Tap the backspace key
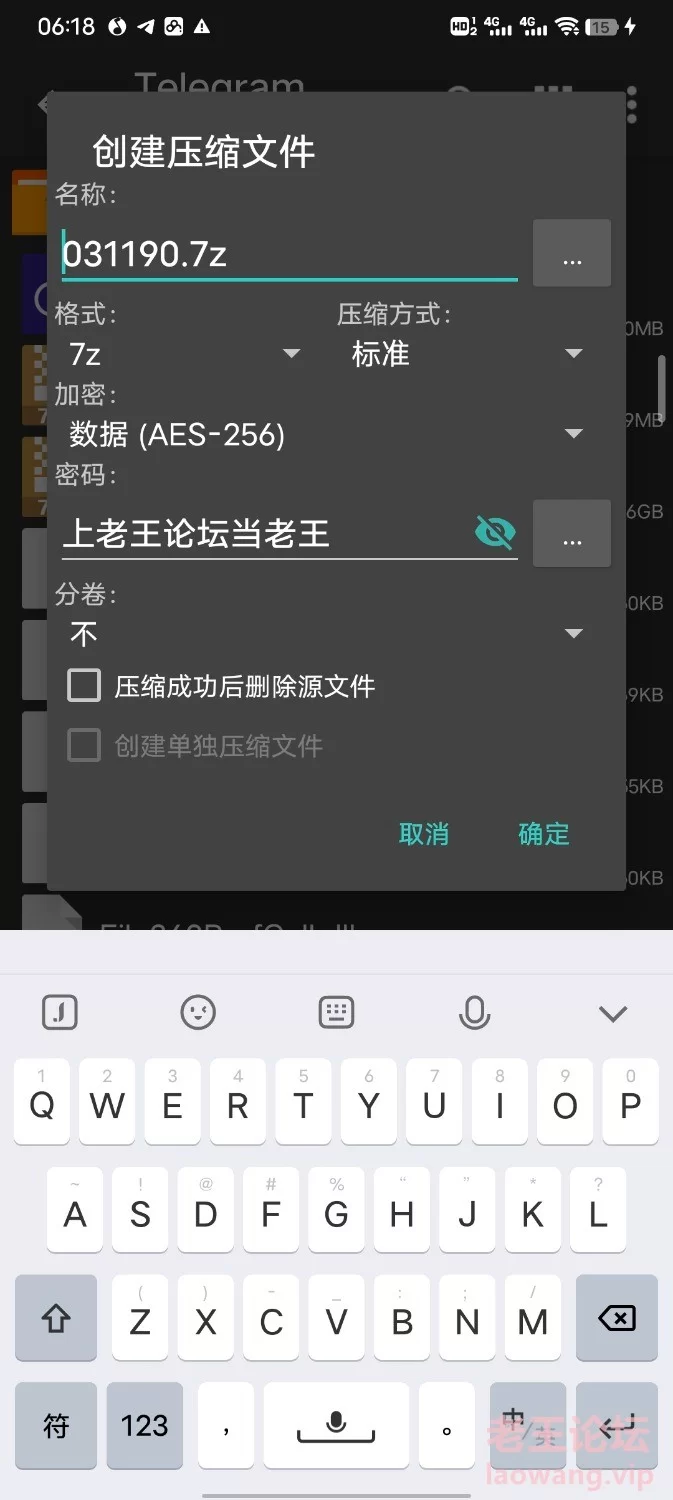673x1500 pixels. (616, 1319)
